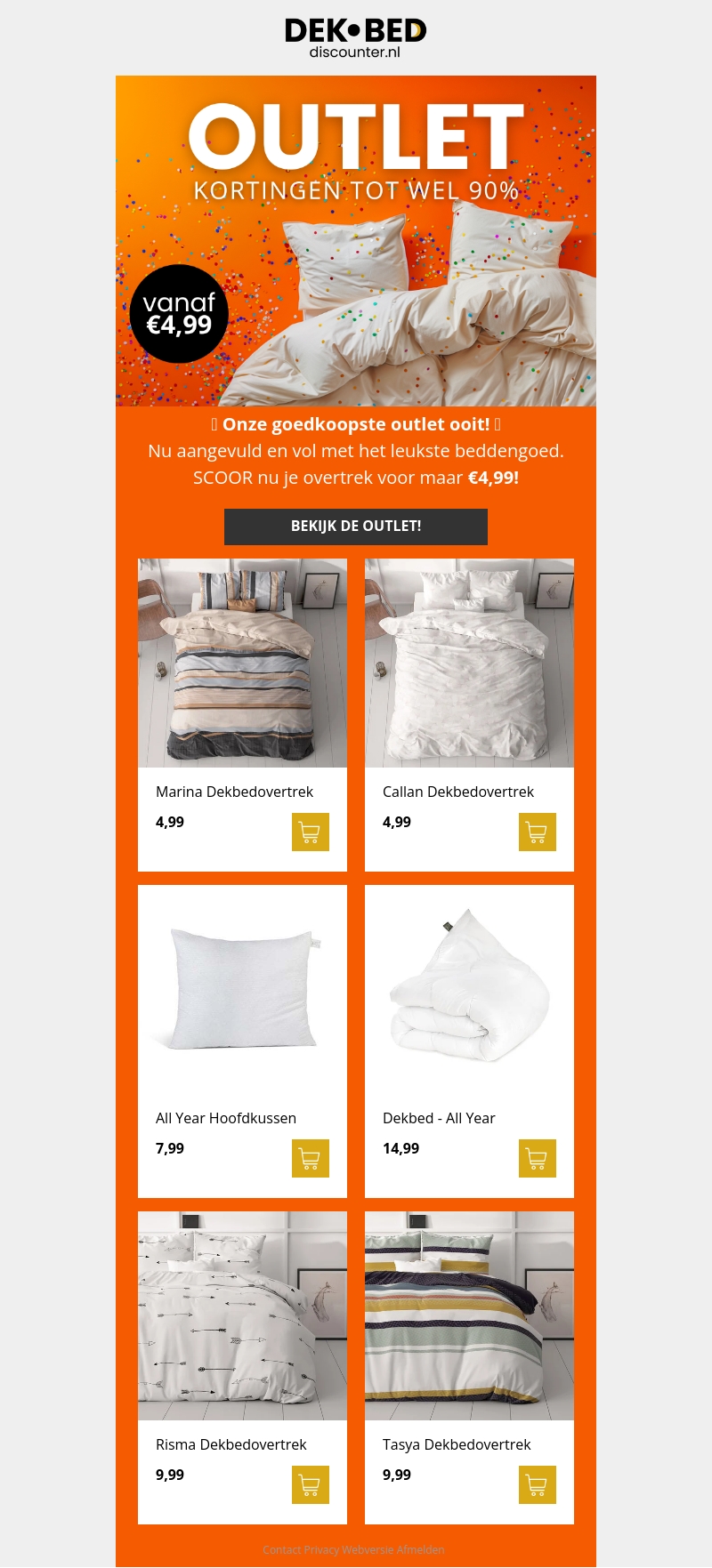
Task: Open the Outlet hero banner
Action: pos(356,240)
